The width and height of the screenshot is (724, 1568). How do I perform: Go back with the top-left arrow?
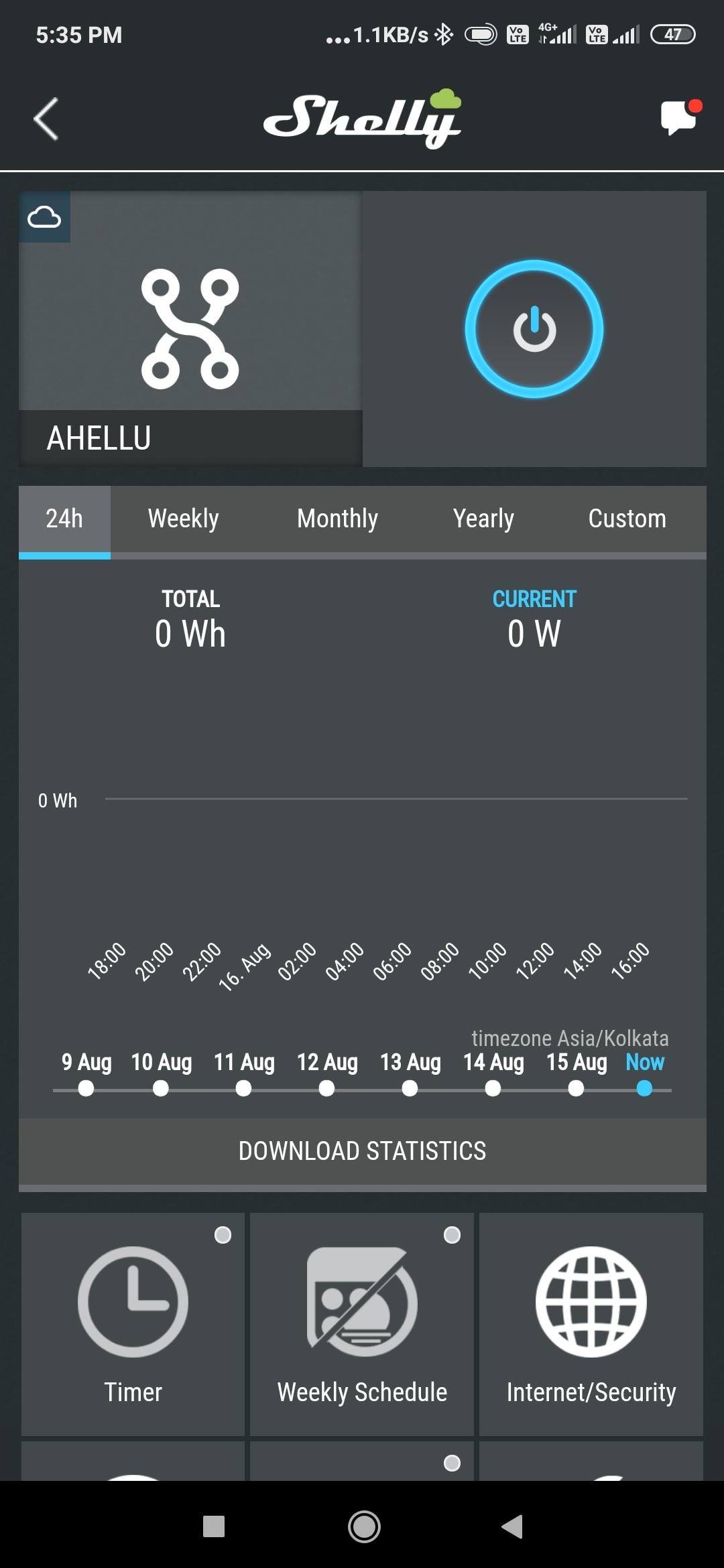(46, 119)
